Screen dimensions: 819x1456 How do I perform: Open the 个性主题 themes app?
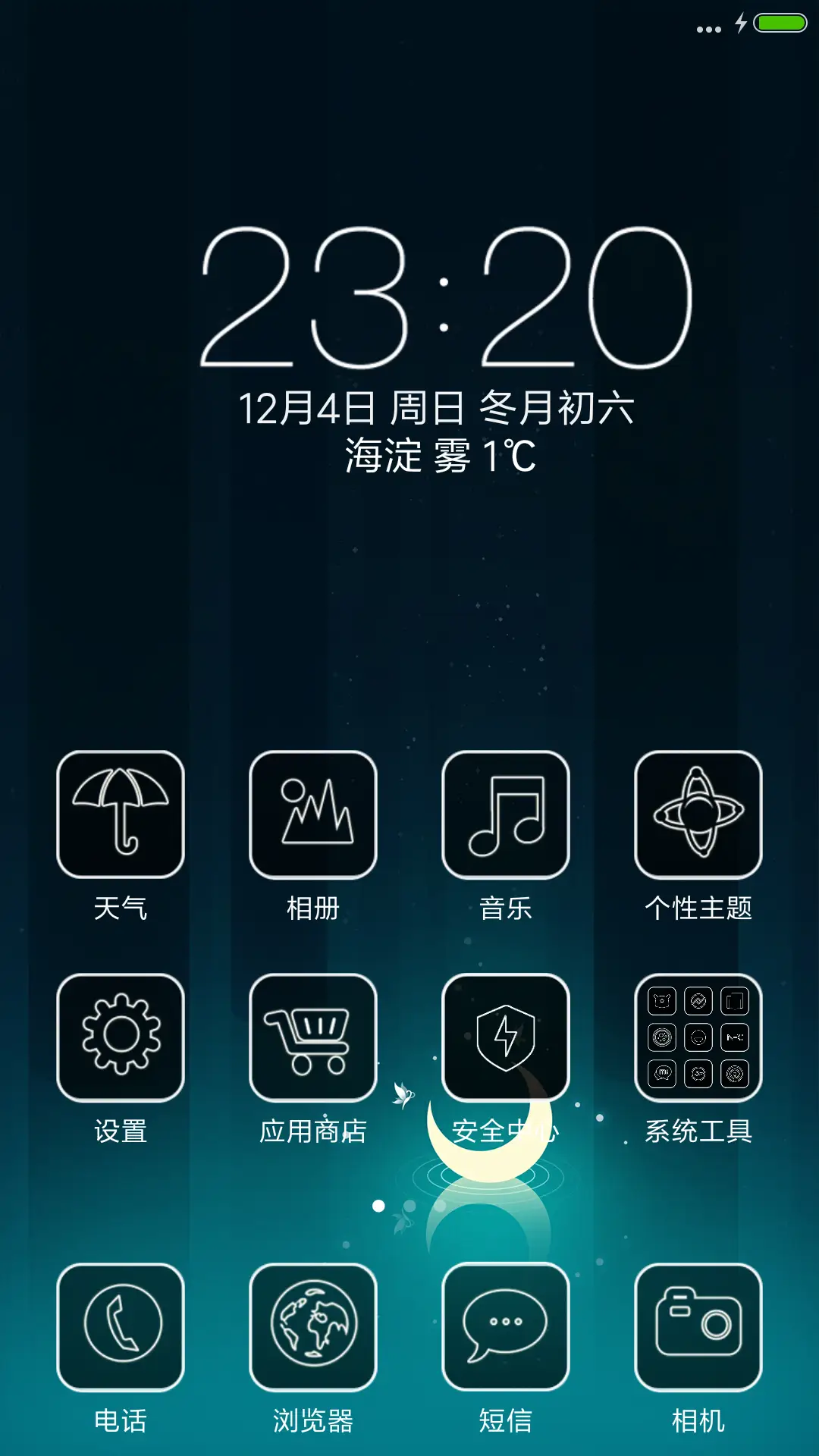[x=698, y=813]
